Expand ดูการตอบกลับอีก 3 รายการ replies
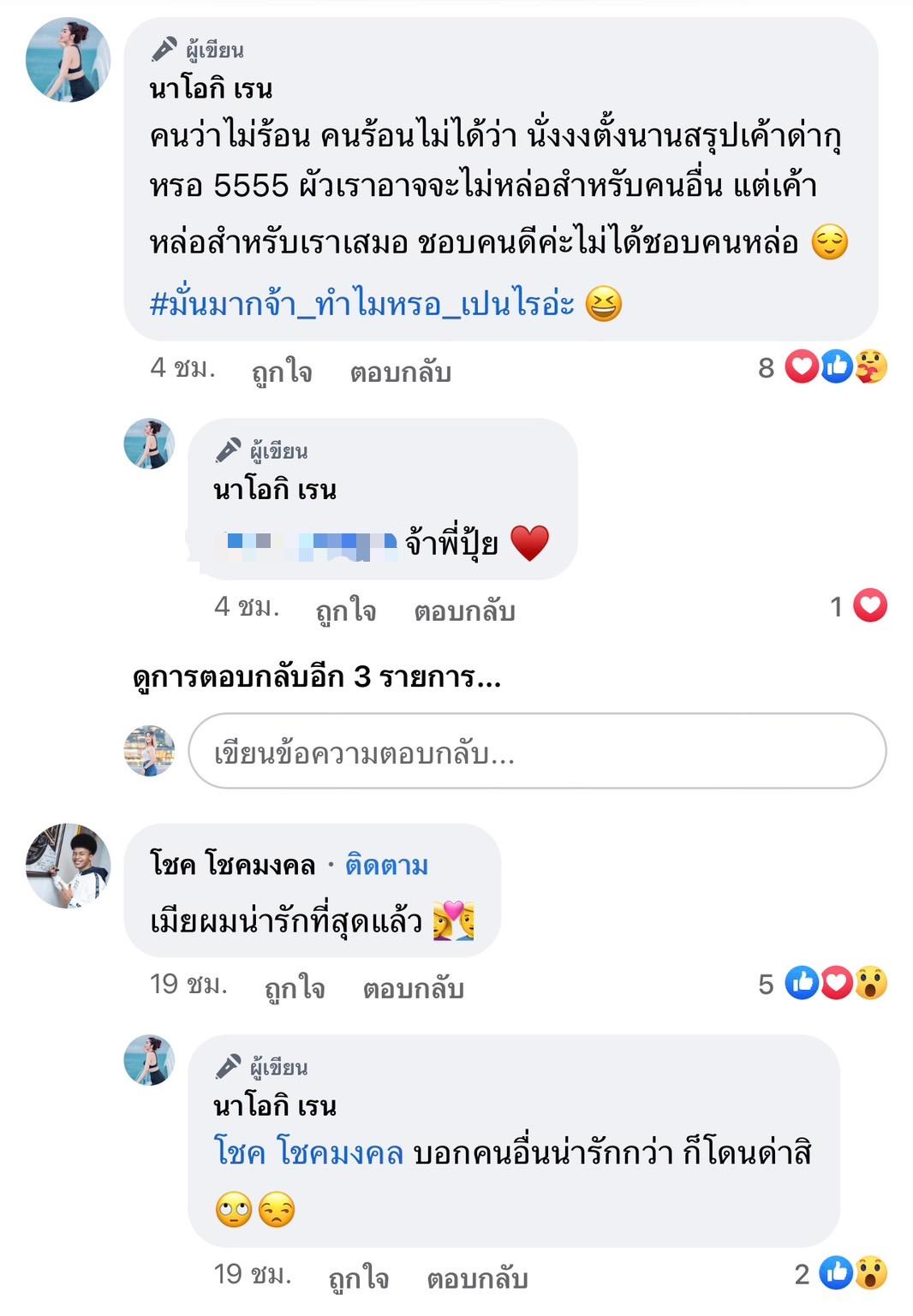The width and height of the screenshot is (913, 1316). 317,677
